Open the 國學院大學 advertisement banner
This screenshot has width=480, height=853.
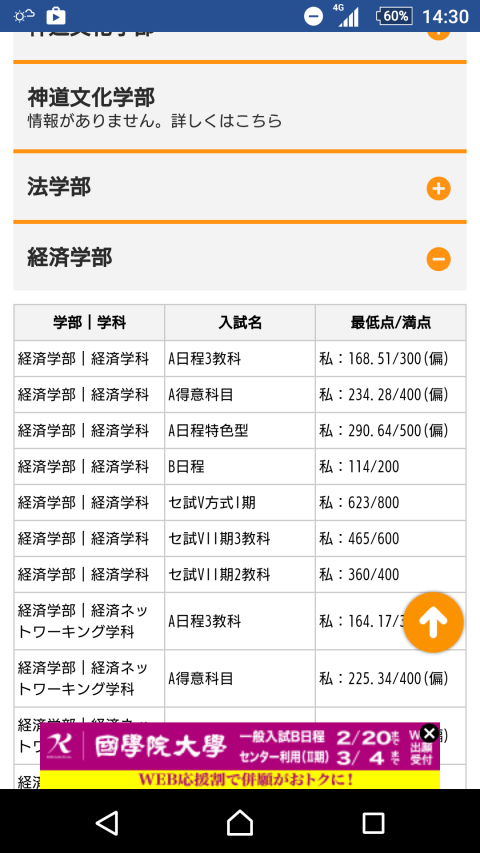tap(239, 756)
